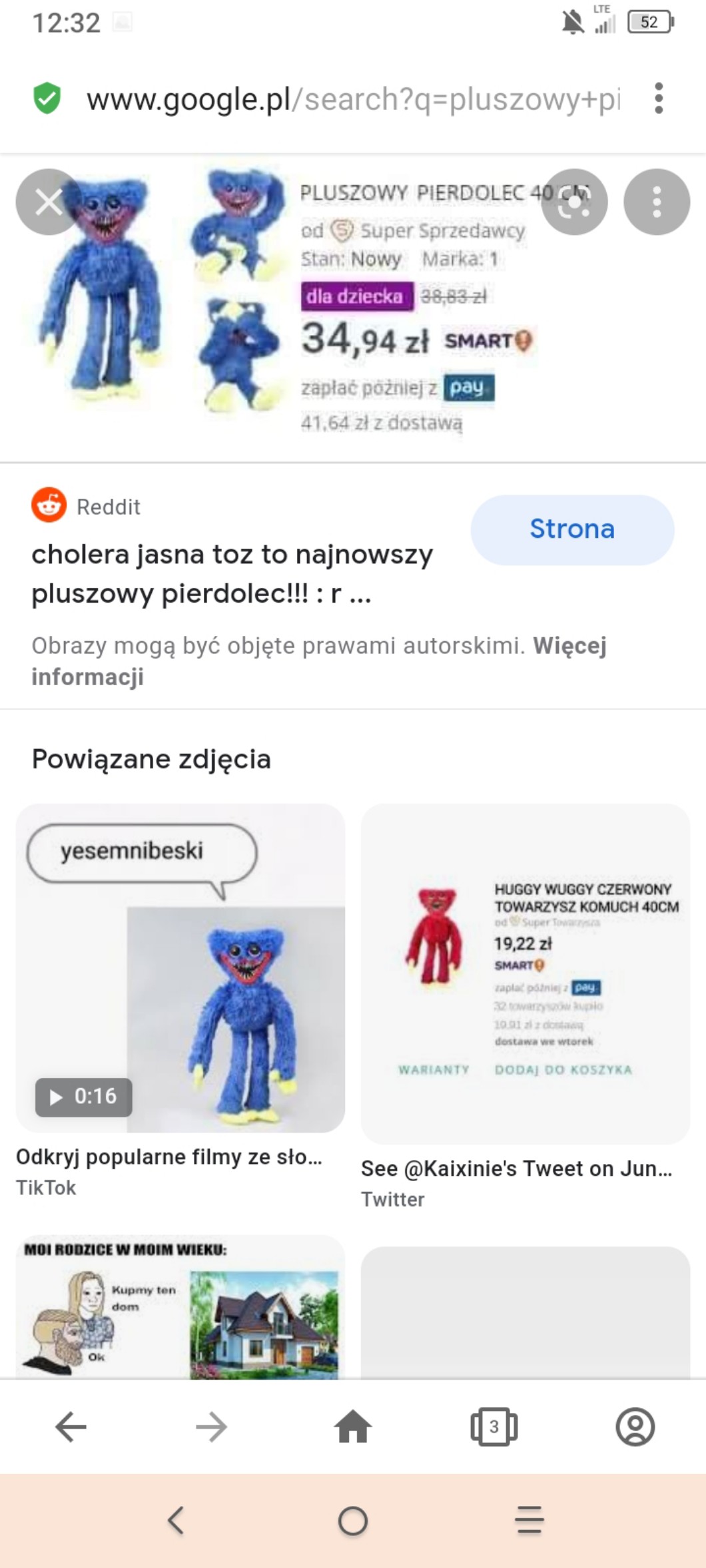Tap the system home button

352,1521
